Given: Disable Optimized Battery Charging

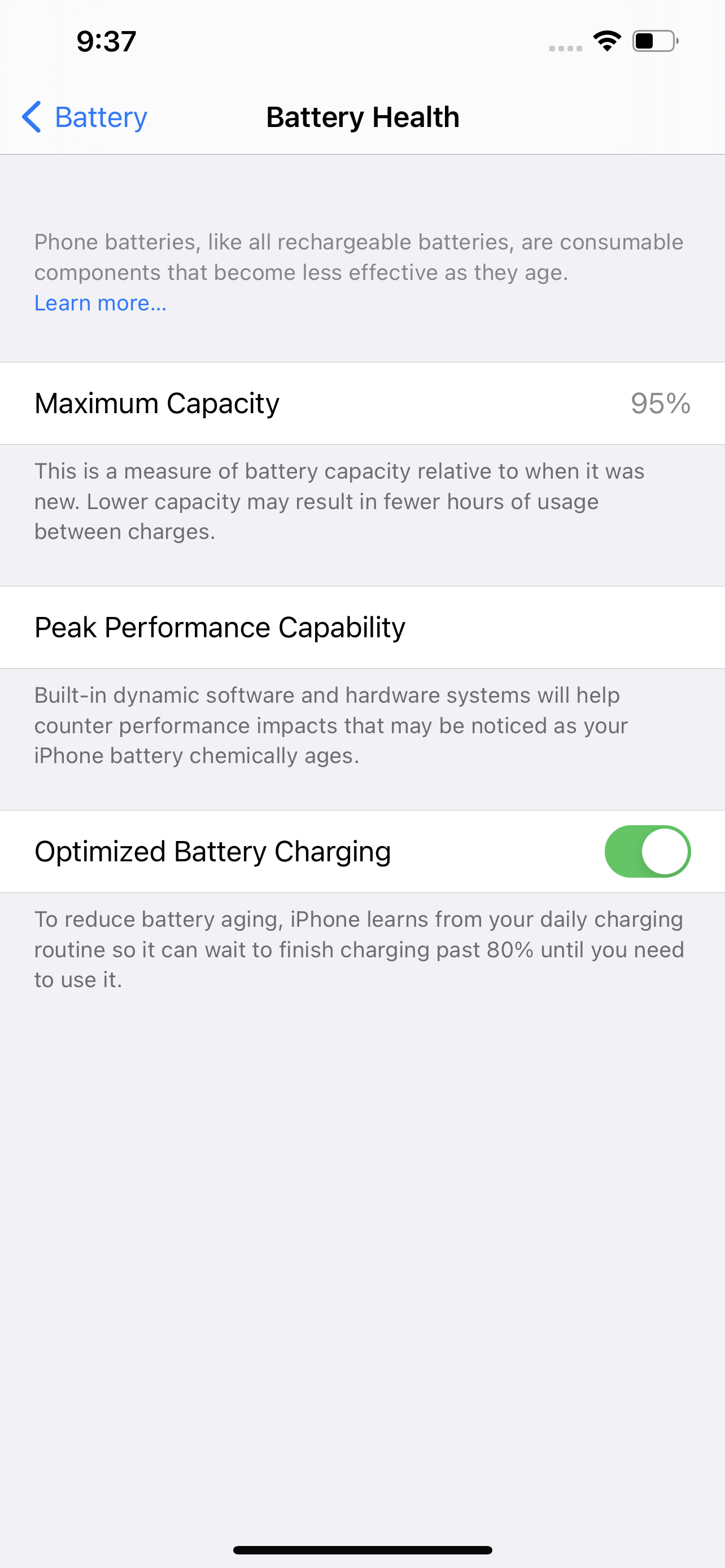Looking at the screenshot, I should 647,851.
